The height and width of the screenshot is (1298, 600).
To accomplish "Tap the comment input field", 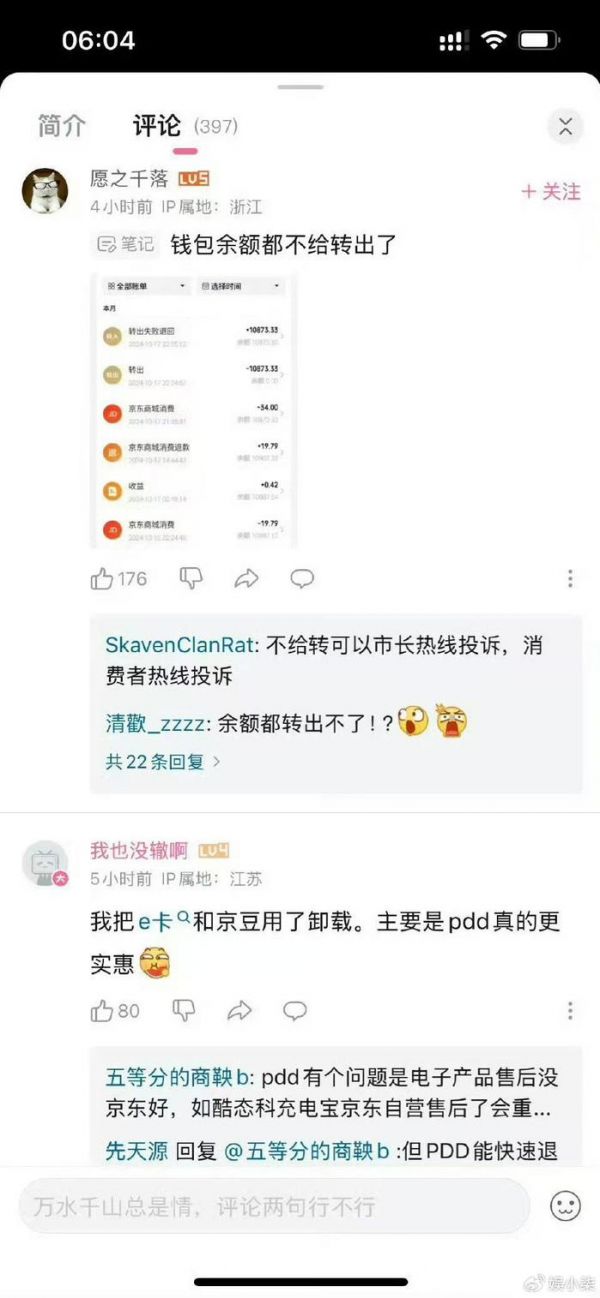I will 273,1206.
